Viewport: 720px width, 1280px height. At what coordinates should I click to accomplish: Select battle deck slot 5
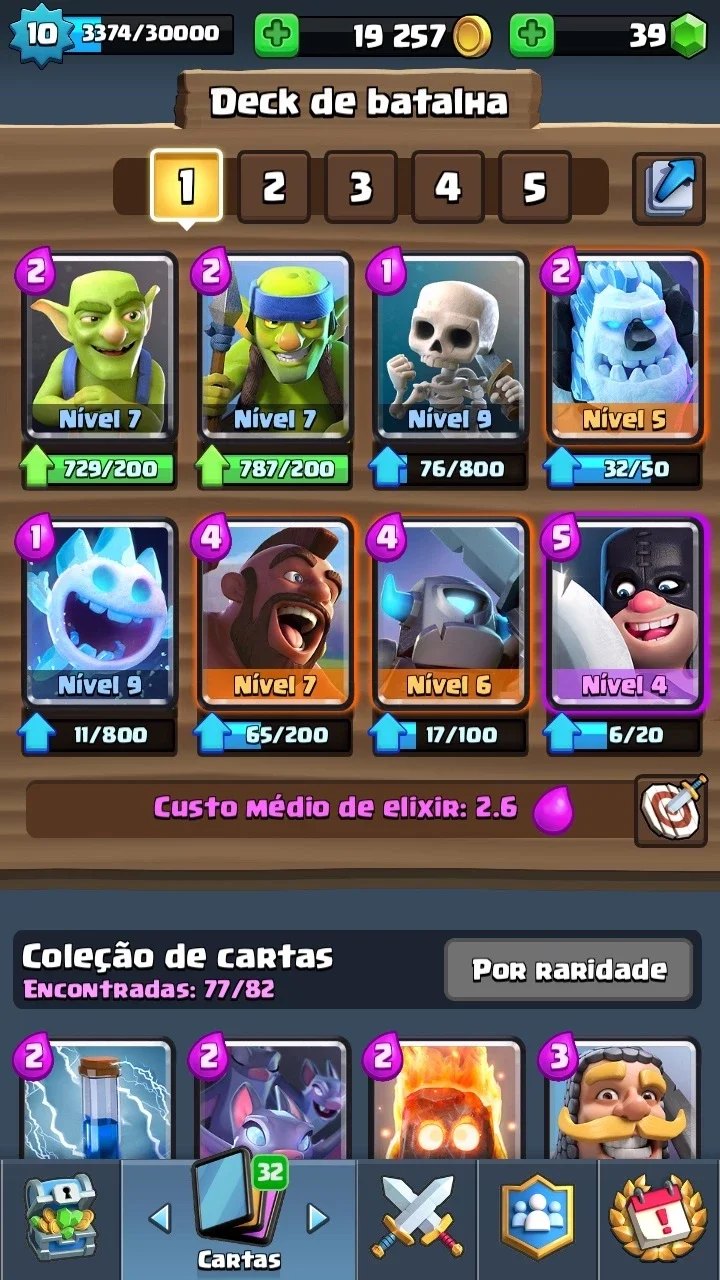(535, 186)
